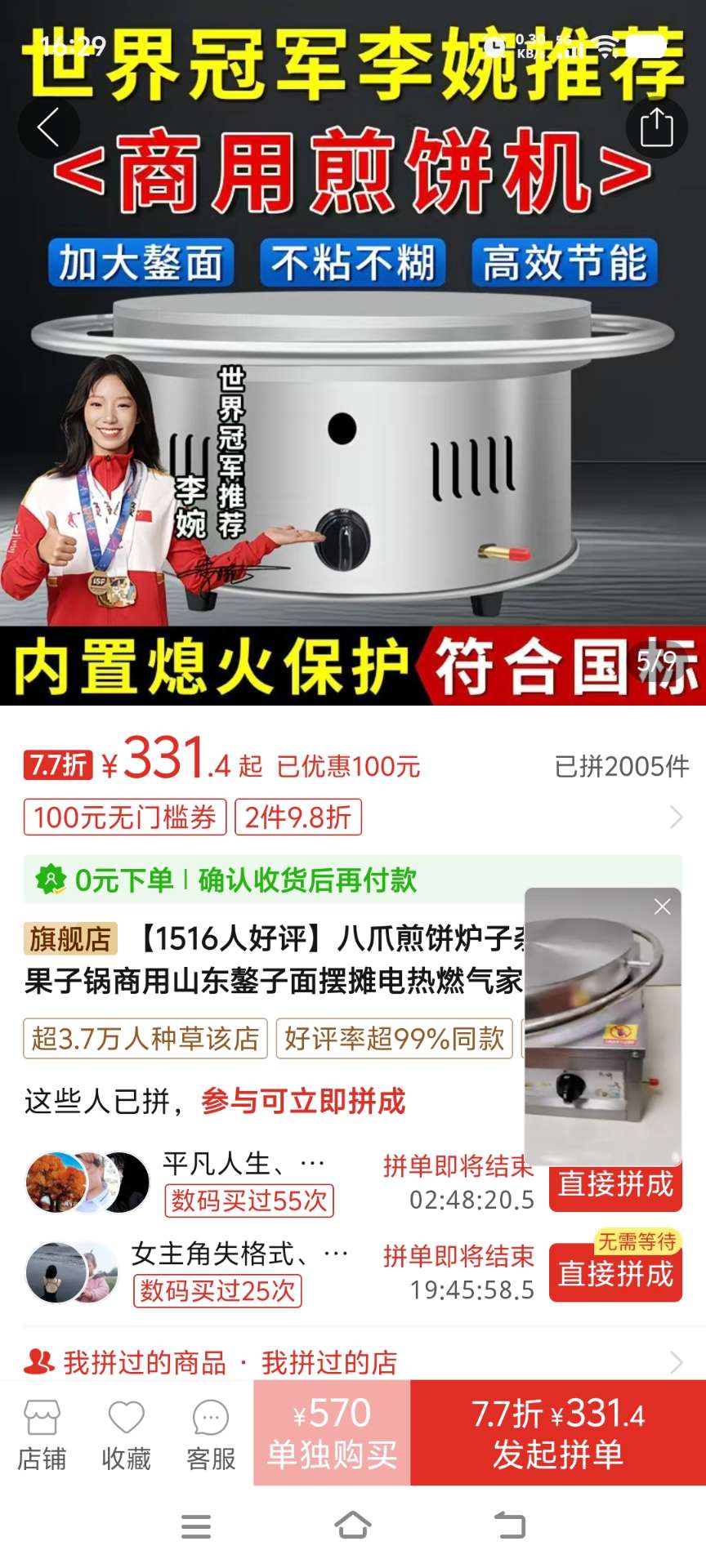Screen dimensions: 706x1568
Task: Open the floating product video thumbnail
Action: (602, 1037)
